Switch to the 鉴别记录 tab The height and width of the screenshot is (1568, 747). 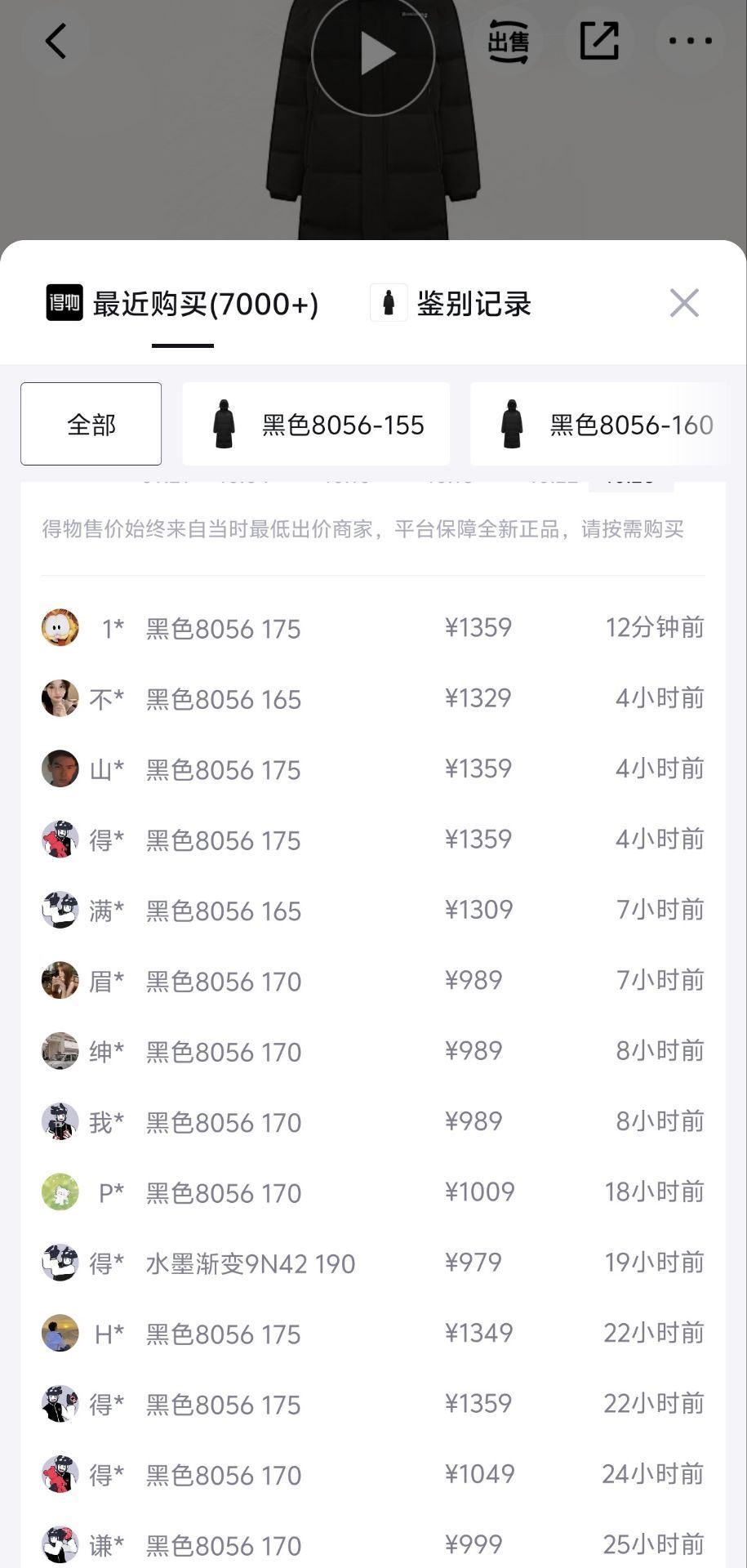474,303
